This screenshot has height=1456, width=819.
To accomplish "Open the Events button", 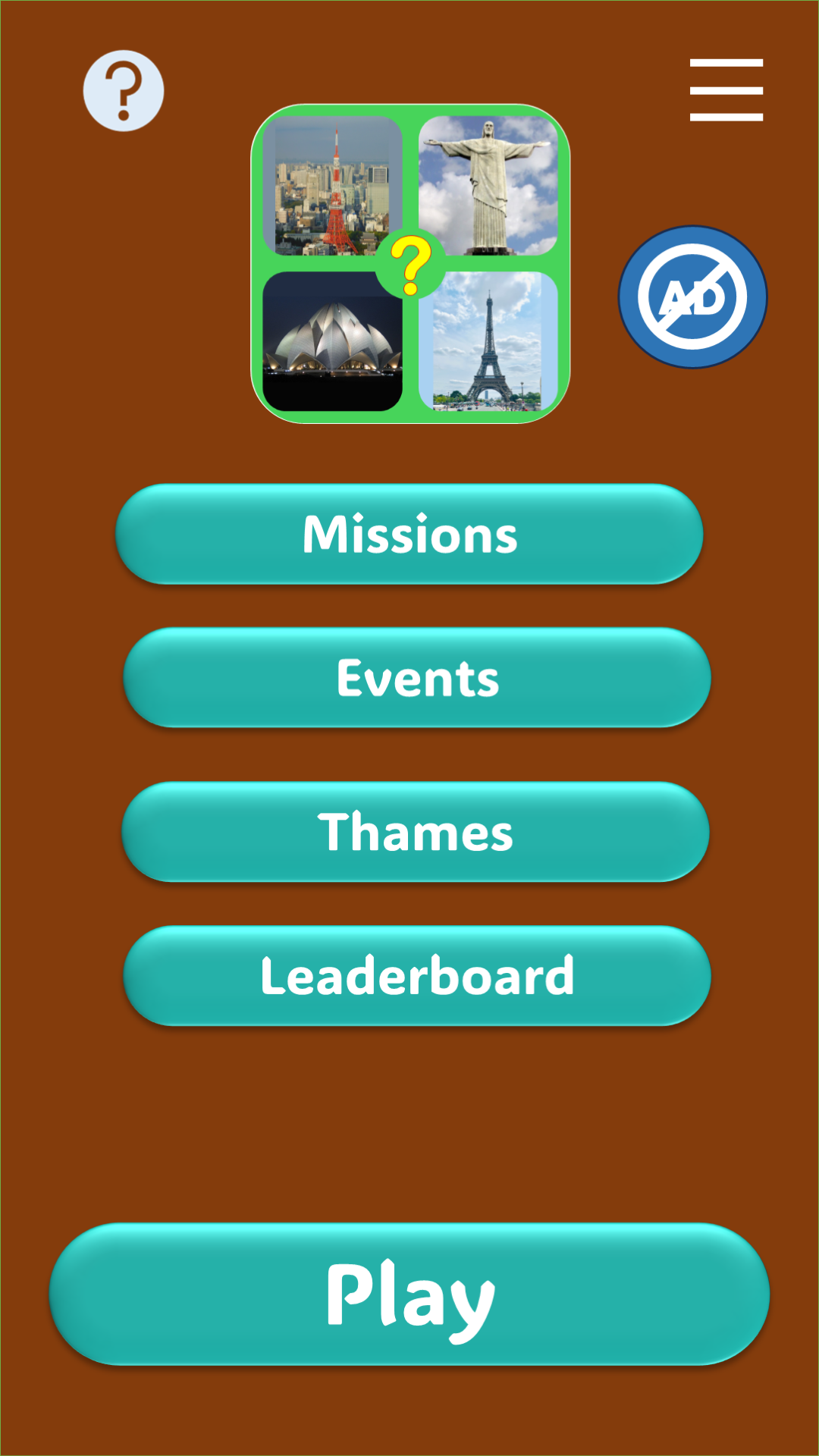I will (417, 678).
